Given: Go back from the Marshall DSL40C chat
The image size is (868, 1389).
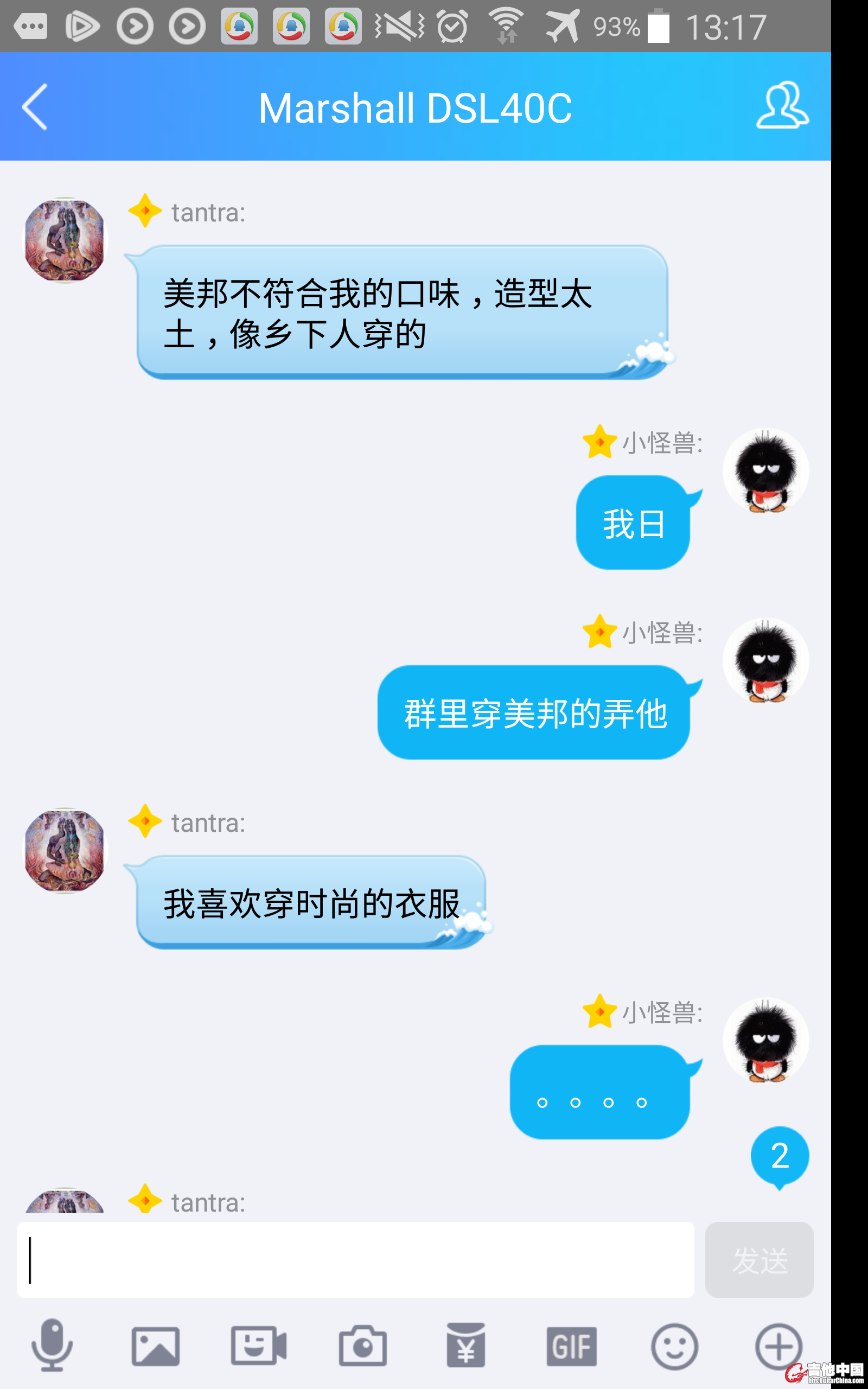Looking at the screenshot, I should coord(34,107).
